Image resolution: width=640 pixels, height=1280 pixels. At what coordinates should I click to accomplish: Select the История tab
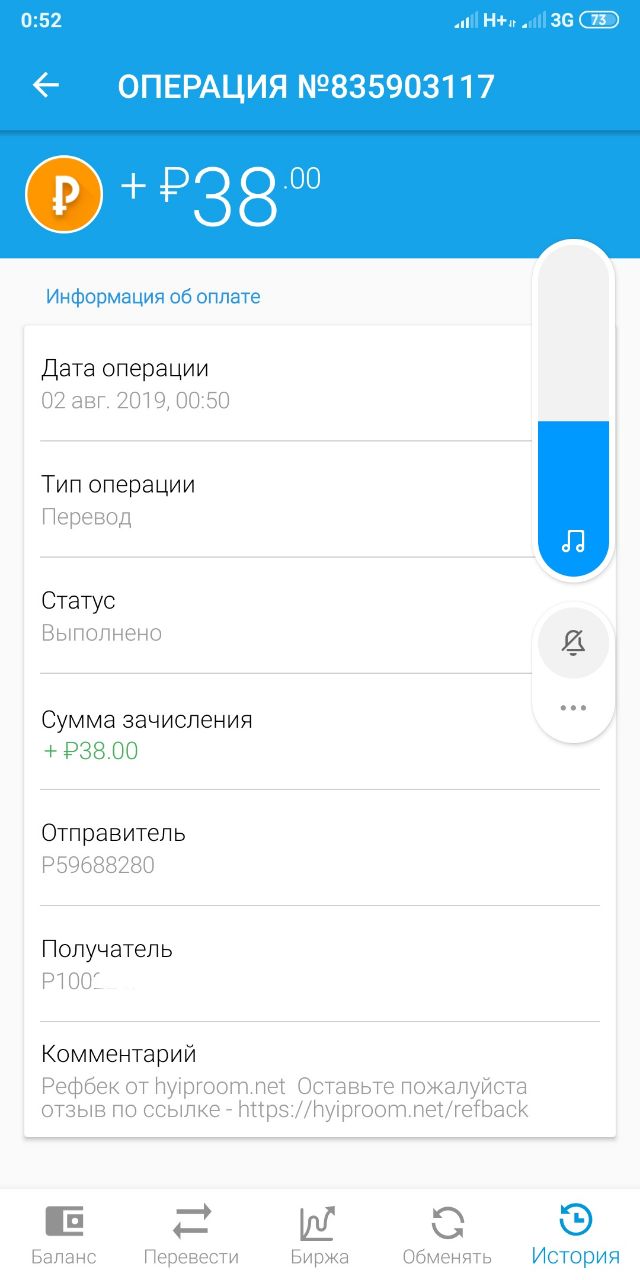point(575,1235)
